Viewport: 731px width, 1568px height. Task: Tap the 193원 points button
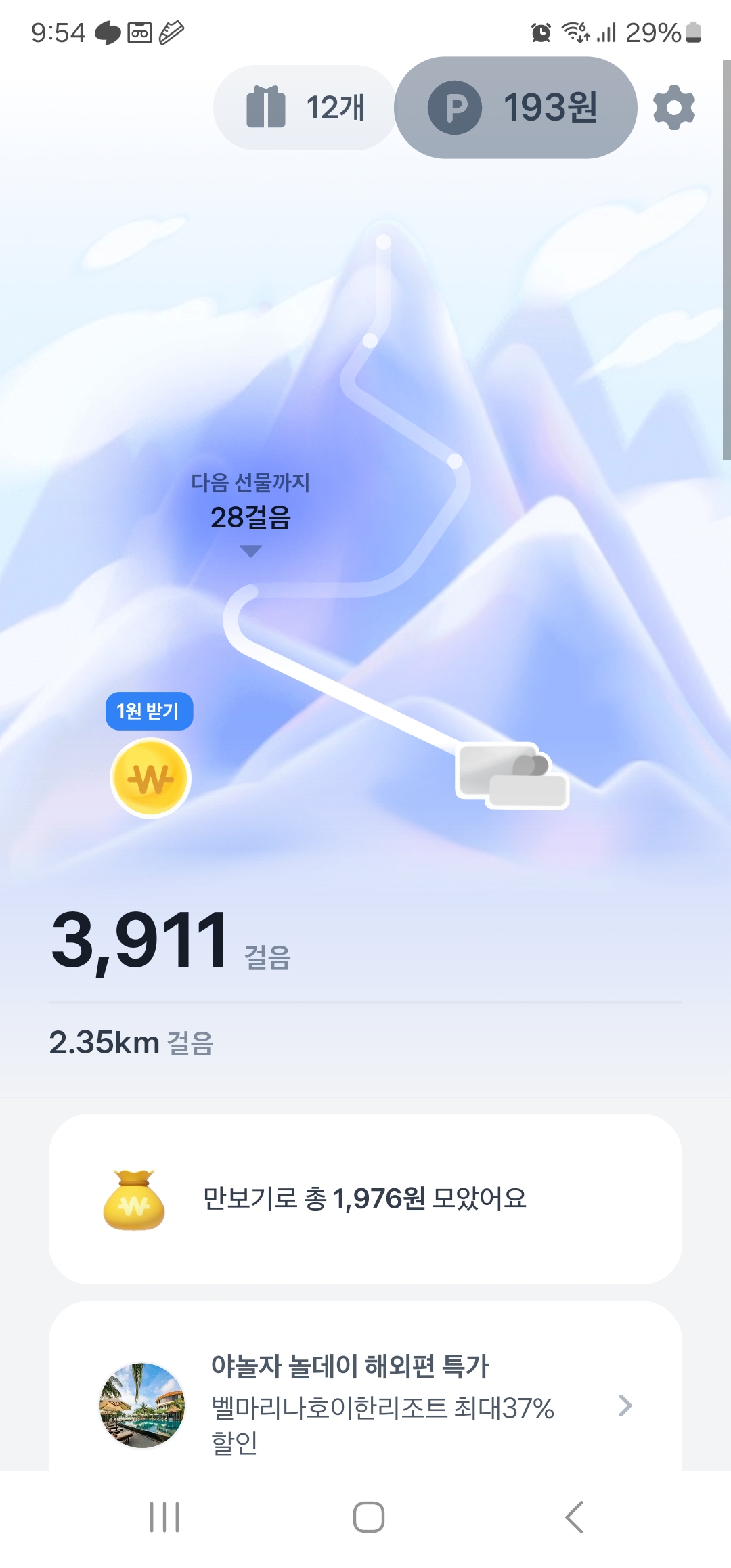click(516, 108)
